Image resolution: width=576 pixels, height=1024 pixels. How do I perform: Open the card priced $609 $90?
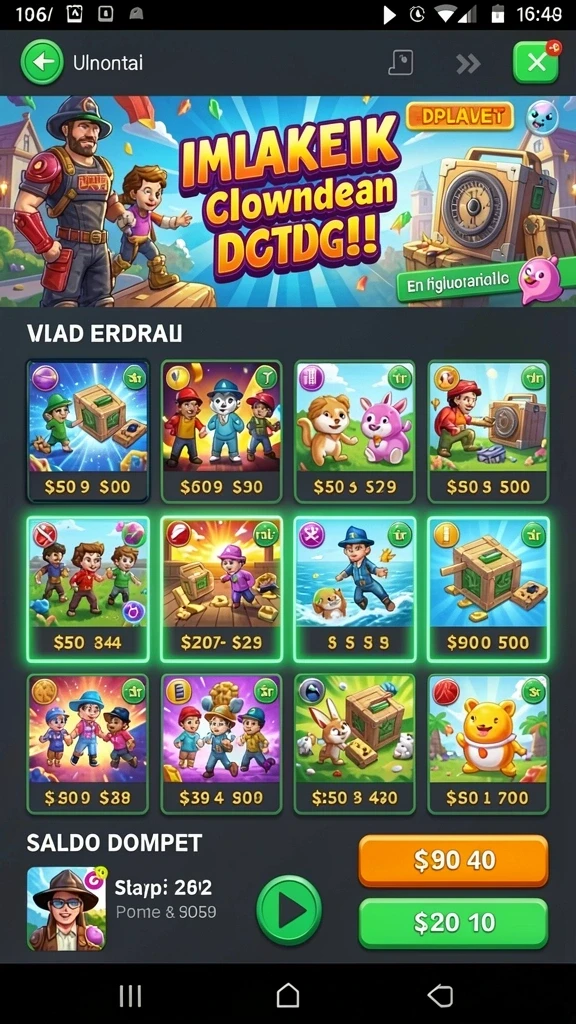(221, 431)
